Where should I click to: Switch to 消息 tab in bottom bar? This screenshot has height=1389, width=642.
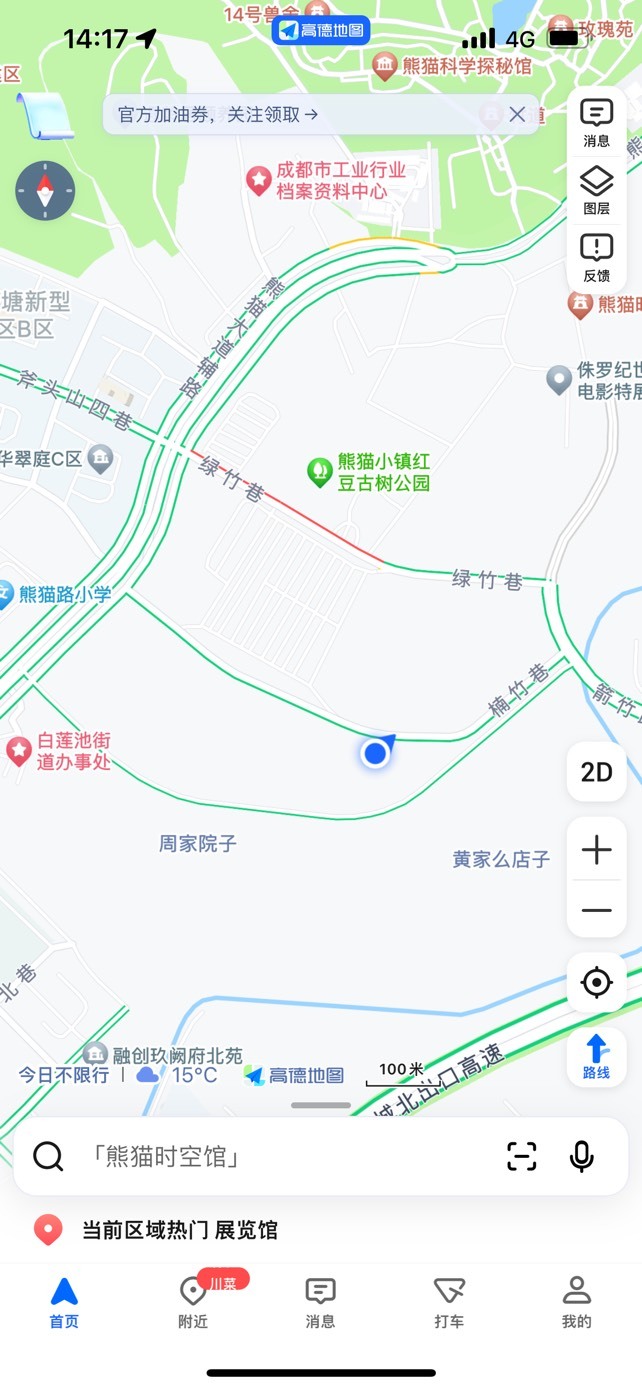[x=321, y=1301]
